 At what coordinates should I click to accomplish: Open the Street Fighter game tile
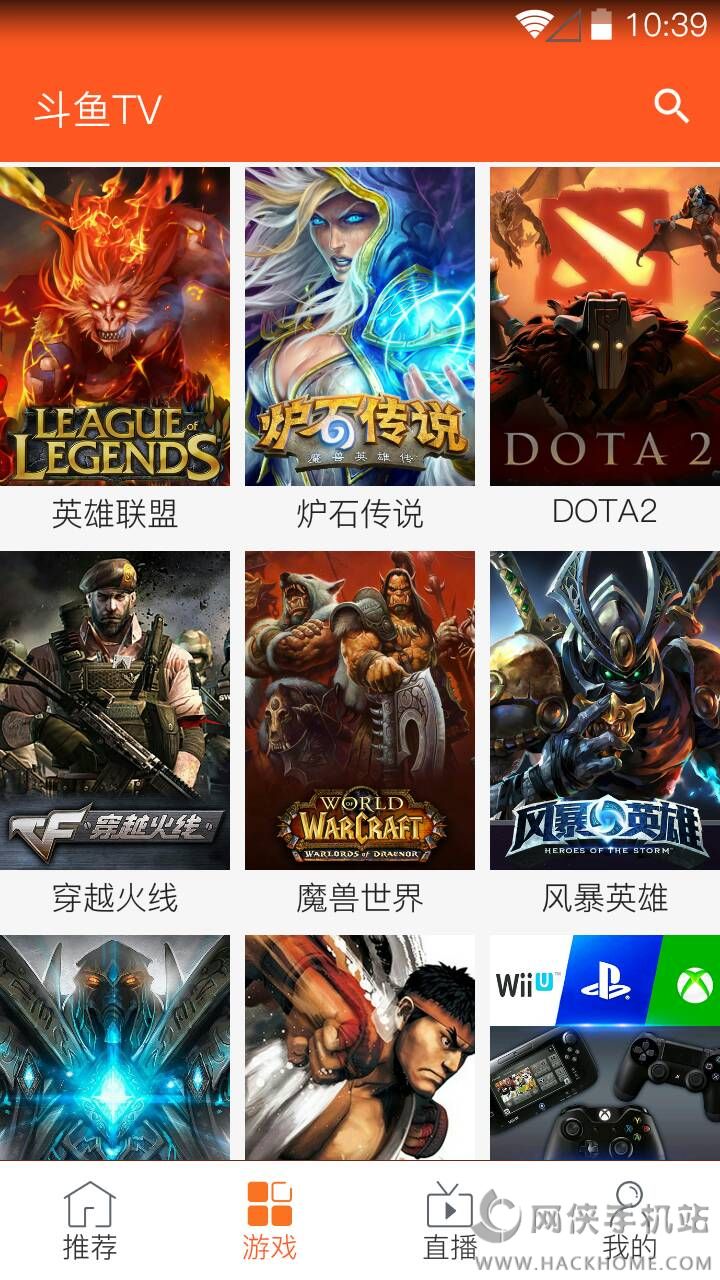(360, 1046)
